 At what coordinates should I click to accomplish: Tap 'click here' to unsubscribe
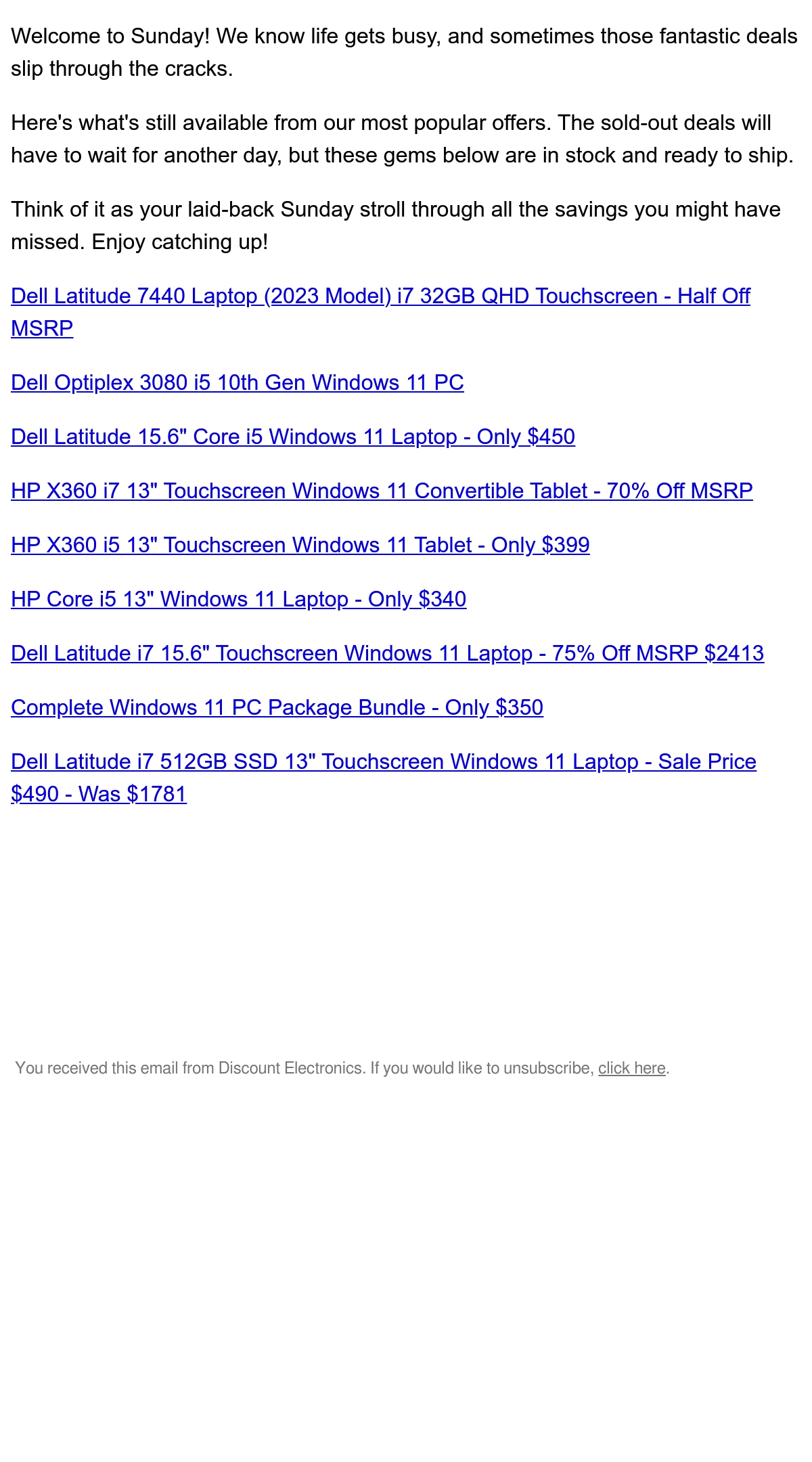click(x=632, y=1068)
